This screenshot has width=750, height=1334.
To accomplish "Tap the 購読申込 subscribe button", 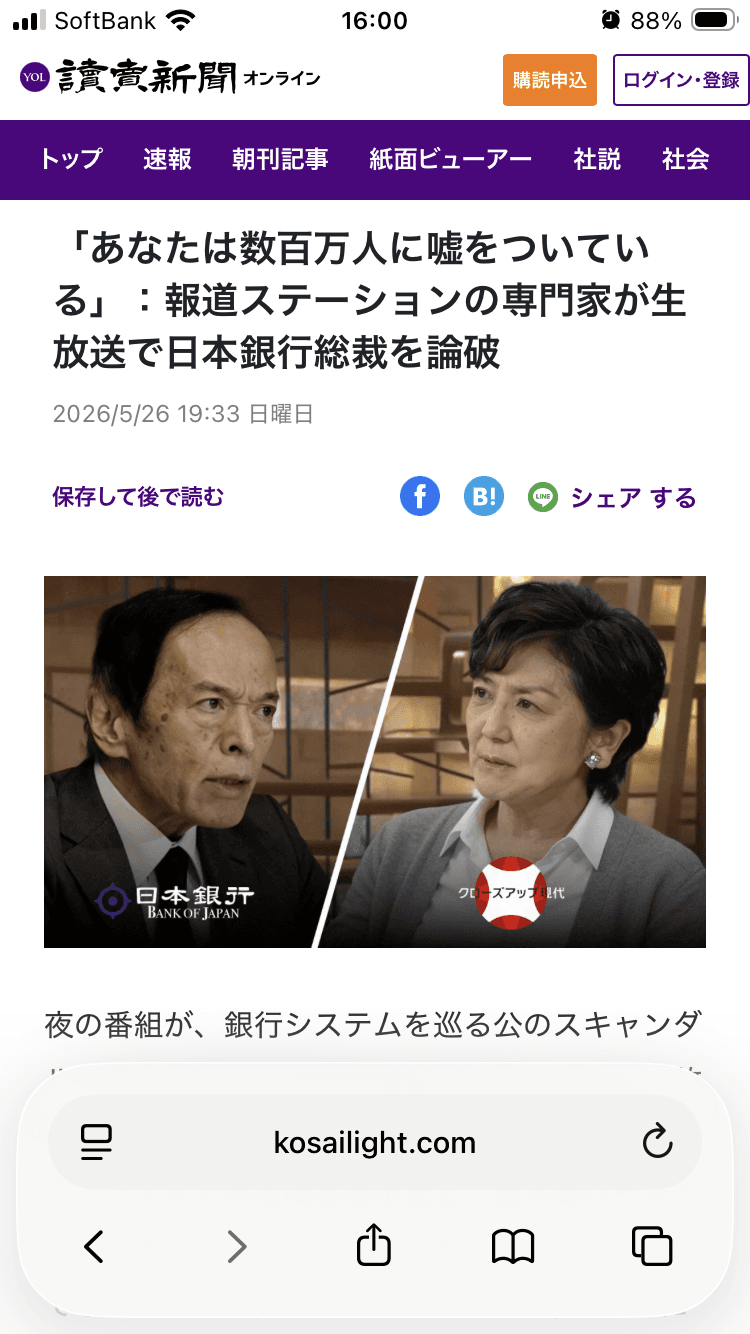I will [549, 80].
